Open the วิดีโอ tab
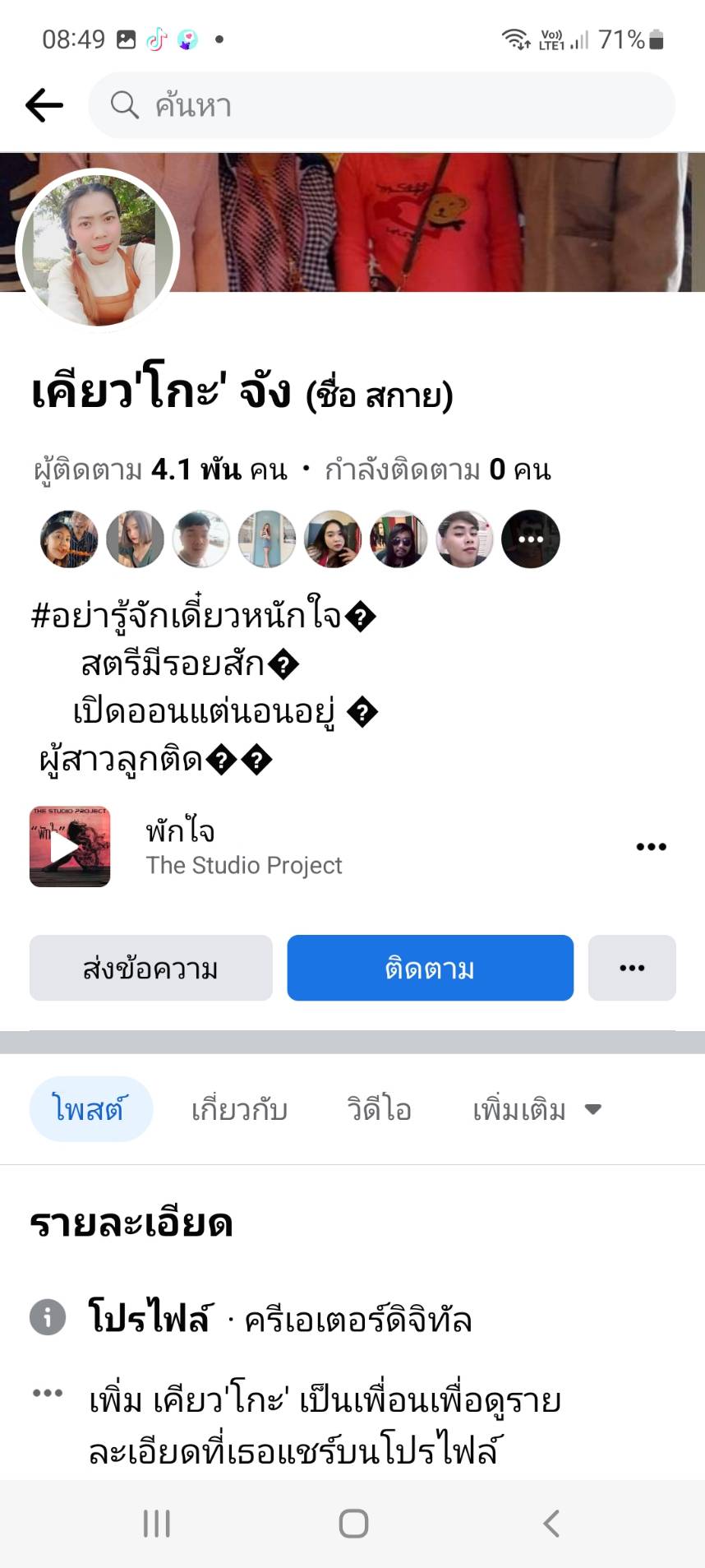The width and height of the screenshot is (705, 1568). (x=379, y=1109)
